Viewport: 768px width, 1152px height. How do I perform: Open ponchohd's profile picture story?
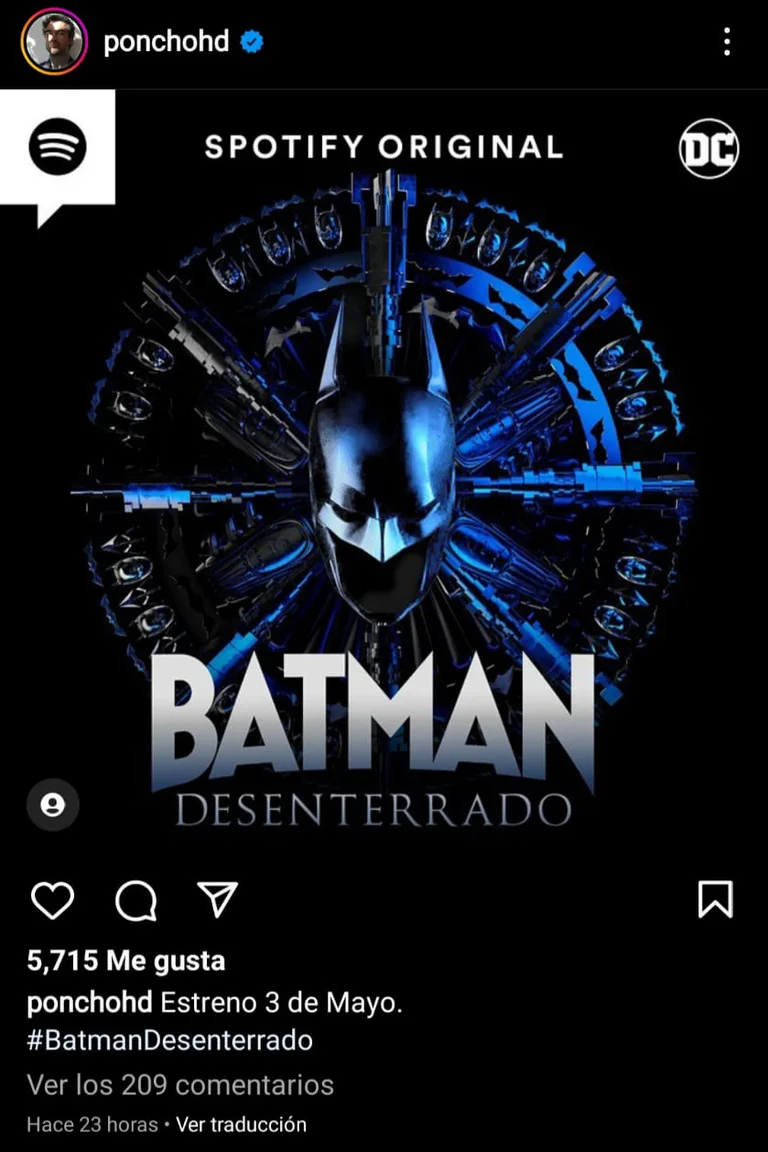pos(54,42)
